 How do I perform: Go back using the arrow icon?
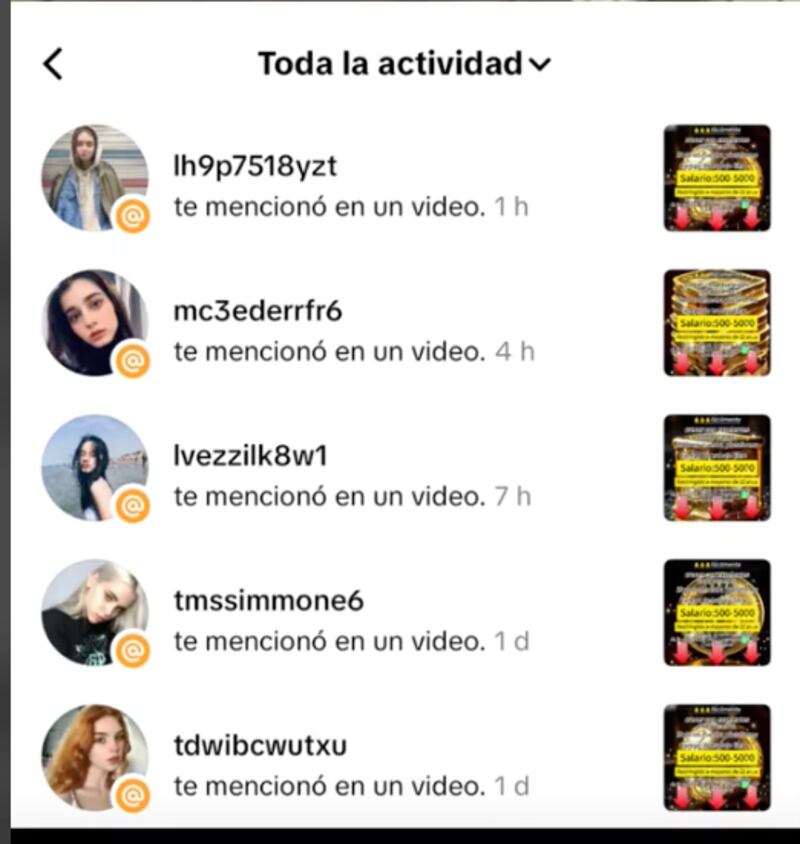point(53,64)
